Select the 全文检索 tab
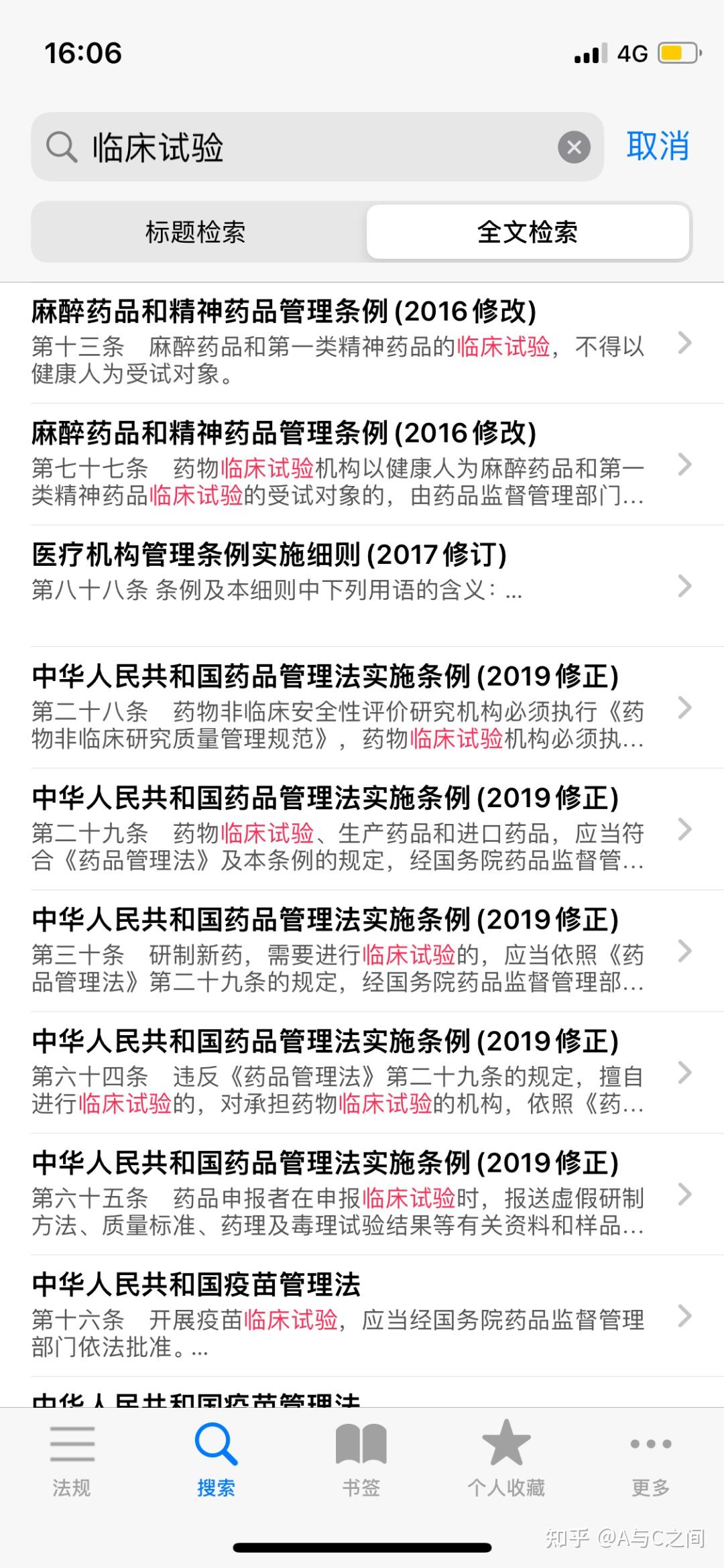The height and width of the screenshot is (1568, 724). click(x=528, y=232)
